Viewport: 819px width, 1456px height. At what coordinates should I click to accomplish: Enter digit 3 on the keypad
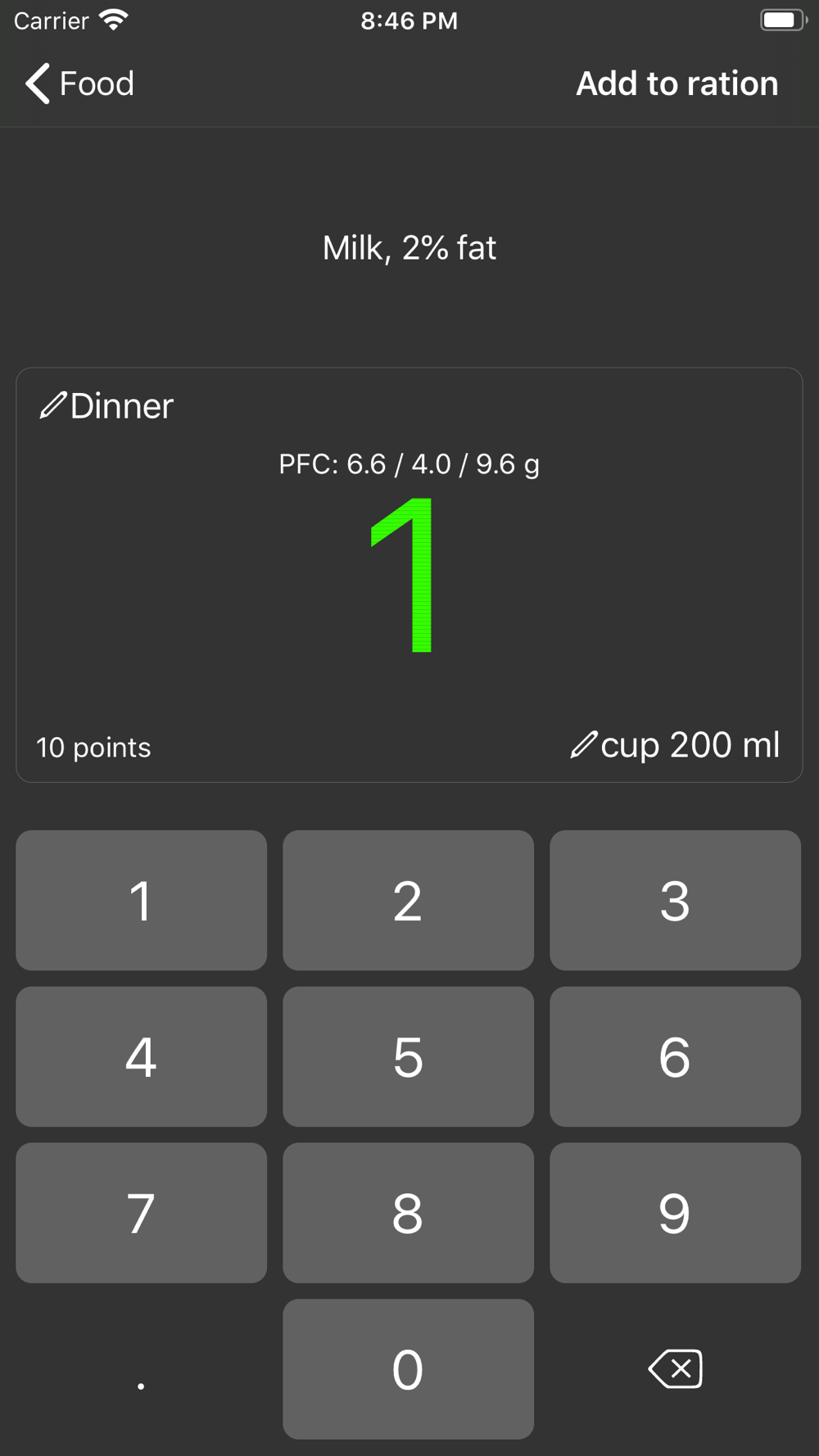675,901
